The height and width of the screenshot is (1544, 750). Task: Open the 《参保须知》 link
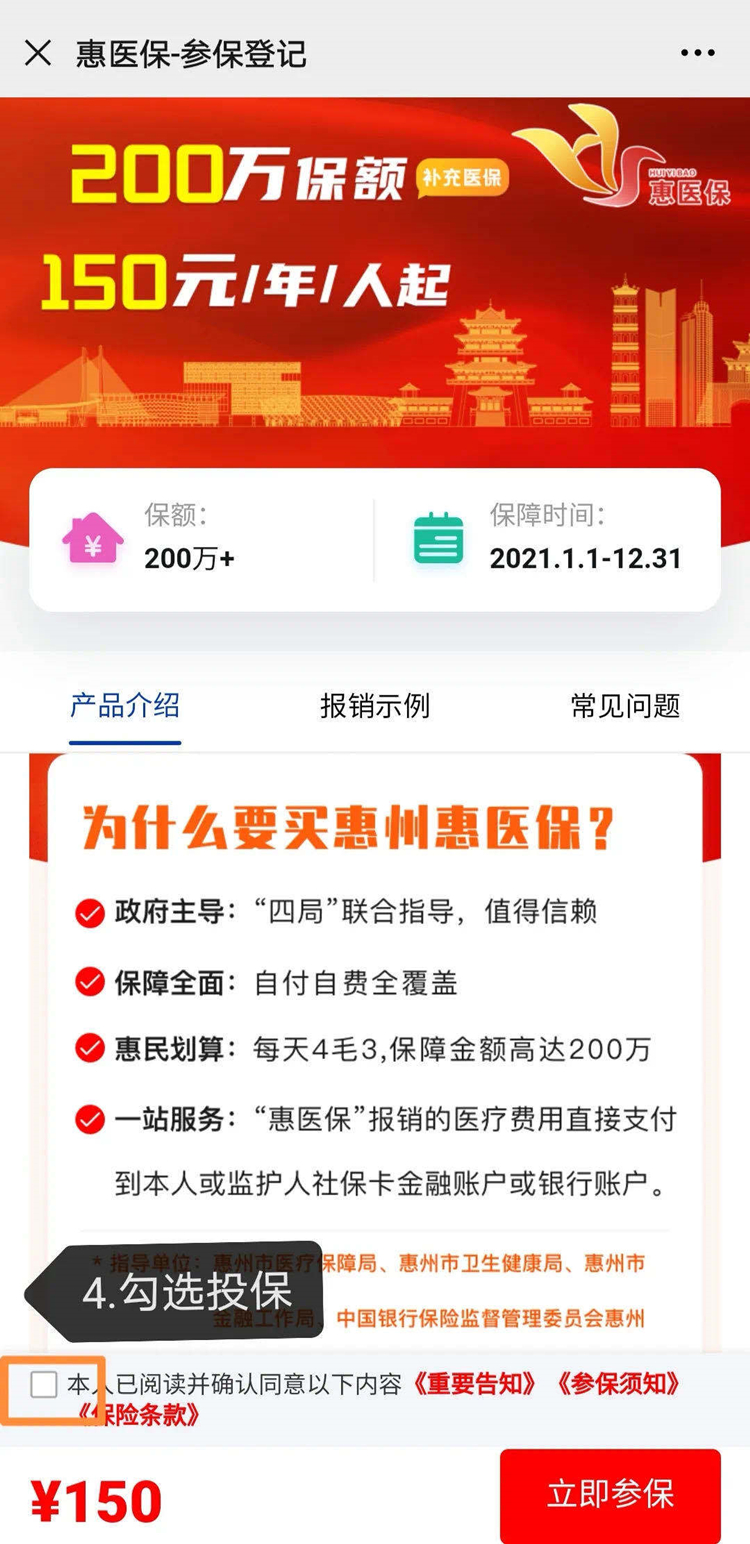pyautogui.click(x=620, y=1384)
